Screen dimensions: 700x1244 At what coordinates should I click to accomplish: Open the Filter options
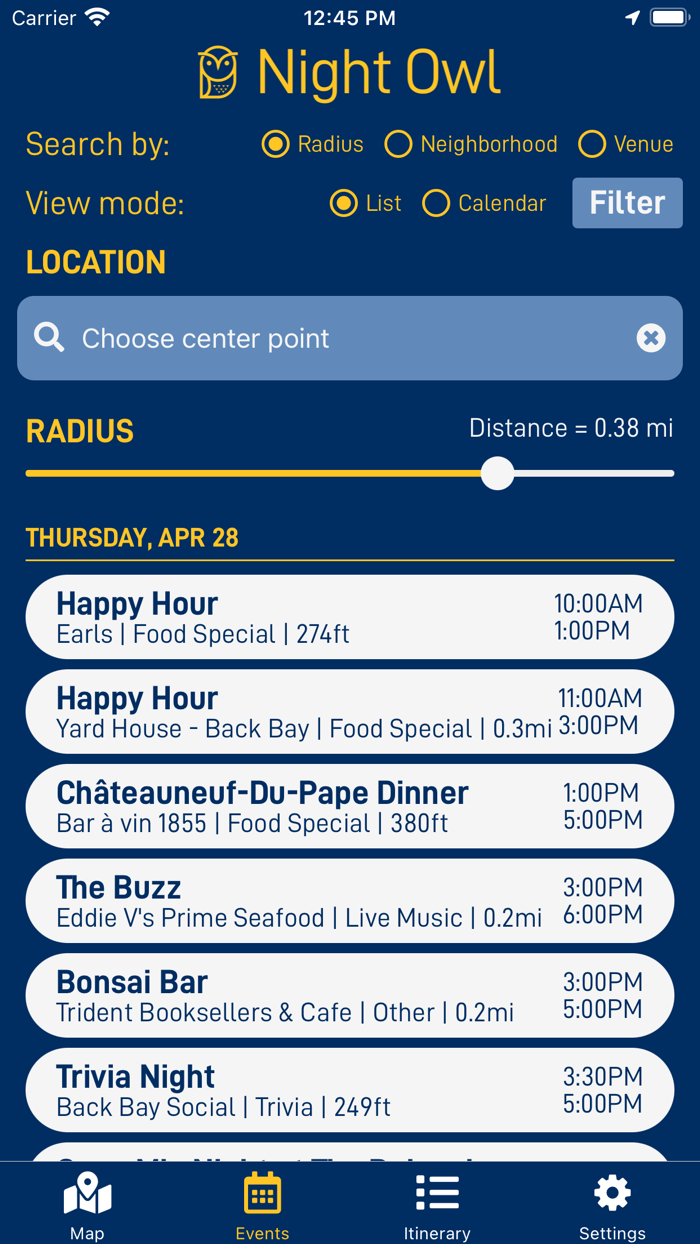coord(627,203)
